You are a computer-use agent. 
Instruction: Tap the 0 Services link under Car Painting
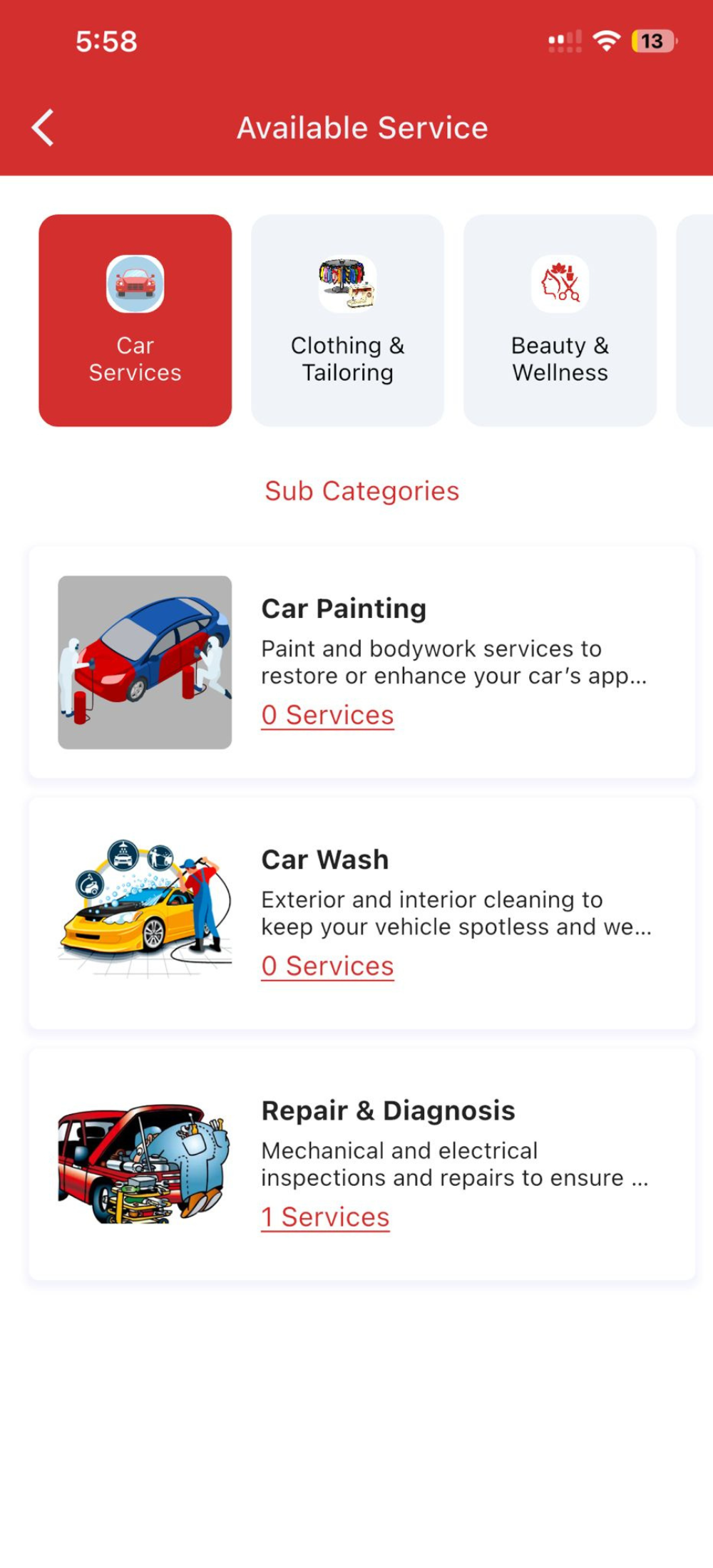point(327,715)
